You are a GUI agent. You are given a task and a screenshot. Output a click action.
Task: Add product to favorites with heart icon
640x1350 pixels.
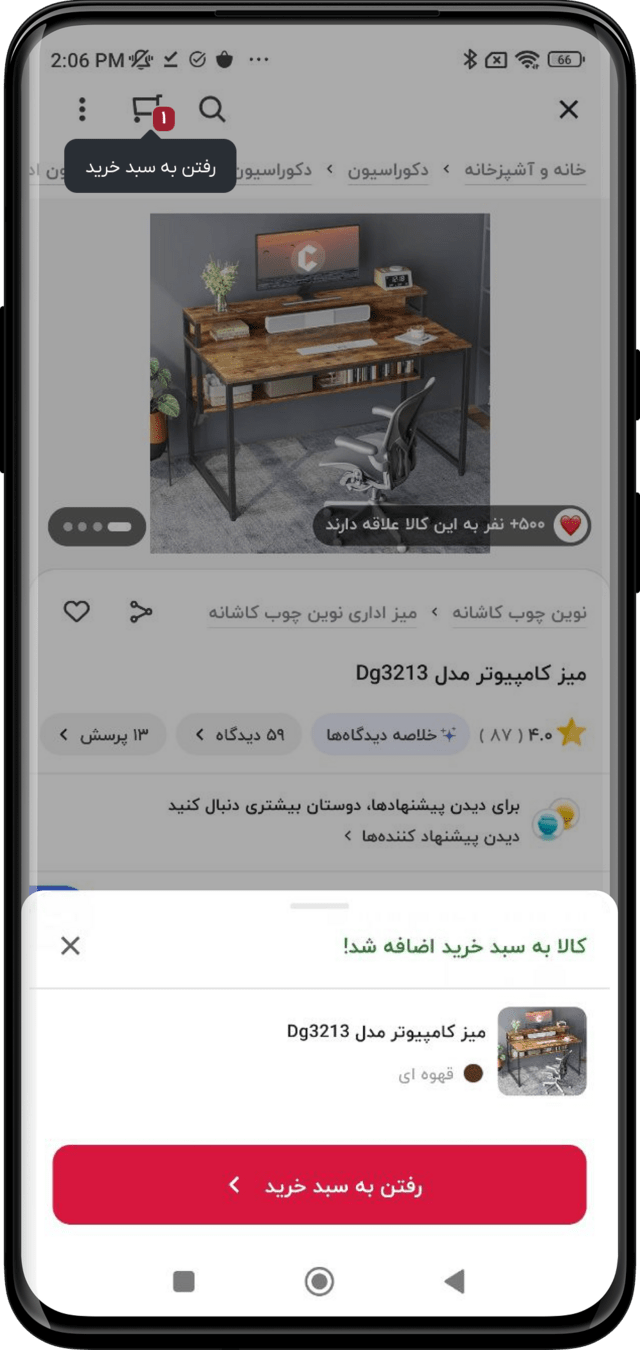point(77,612)
